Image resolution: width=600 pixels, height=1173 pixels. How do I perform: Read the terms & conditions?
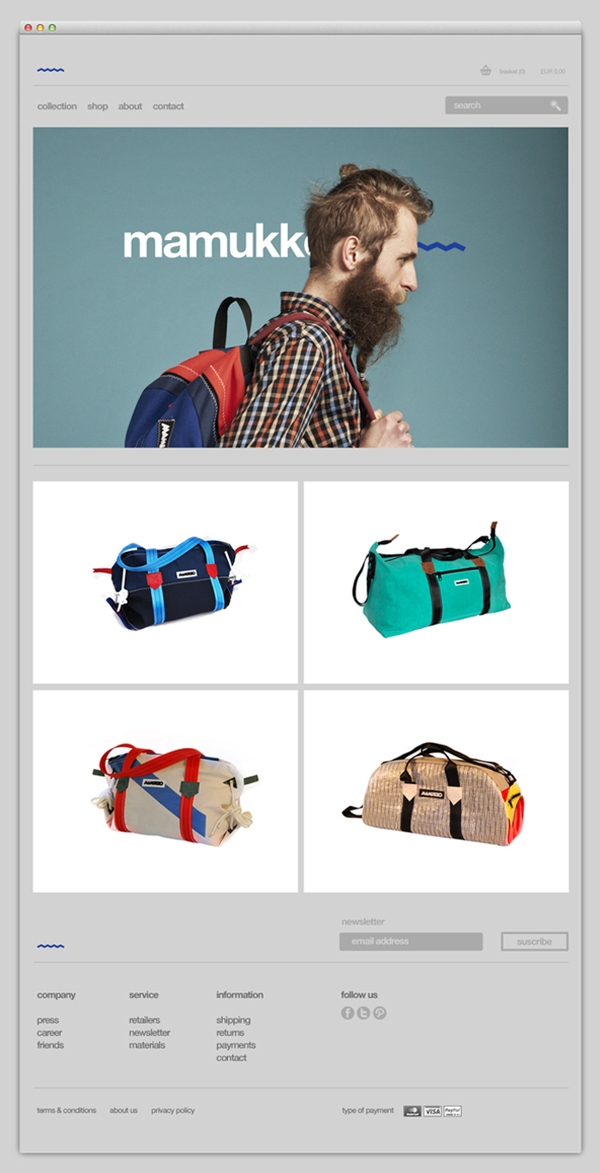[67, 1111]
